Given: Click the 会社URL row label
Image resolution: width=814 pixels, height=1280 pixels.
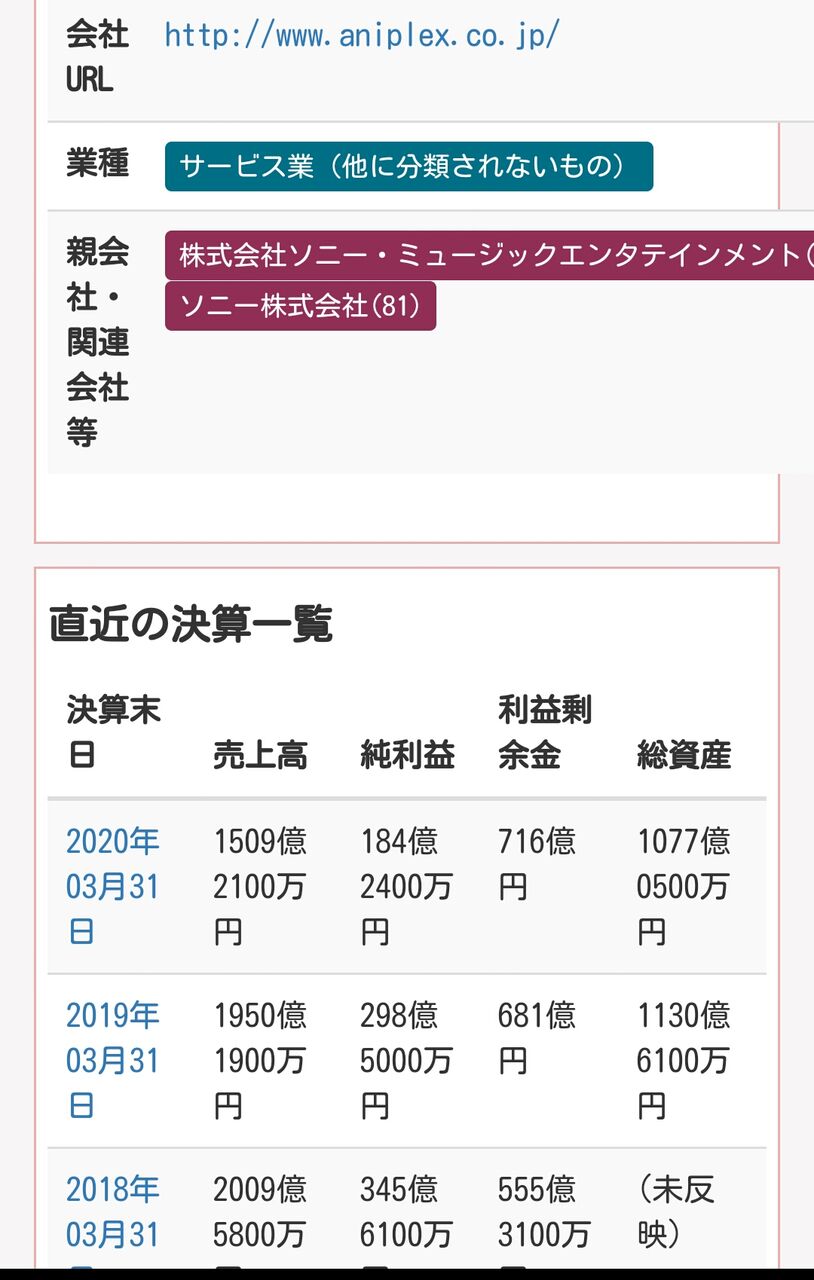Looking at the screenshot, I should coord(97,56).
